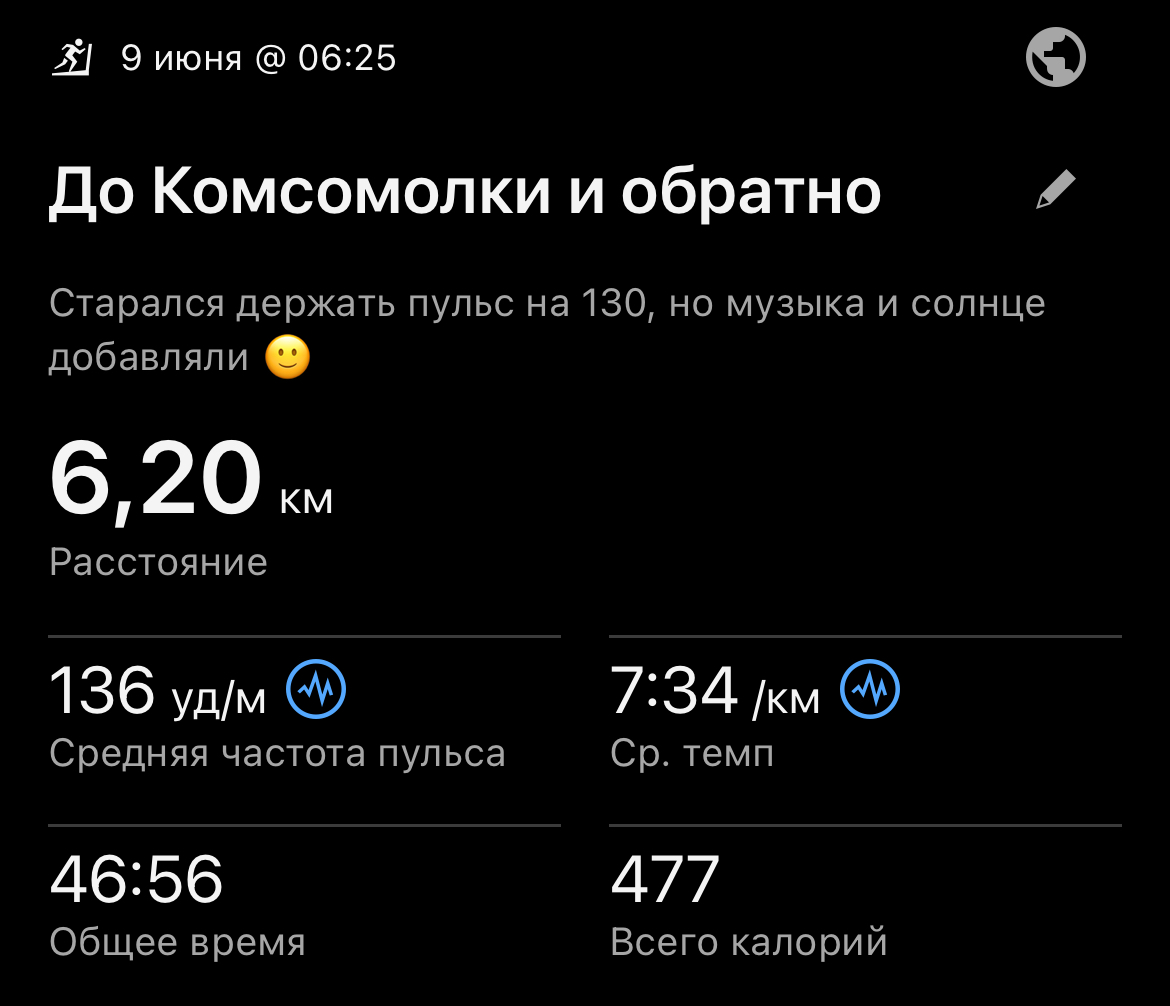Open heart rate insight beside 136 уд/м
Screen dimensions: 1170x1006
click(x=317, y=689)
